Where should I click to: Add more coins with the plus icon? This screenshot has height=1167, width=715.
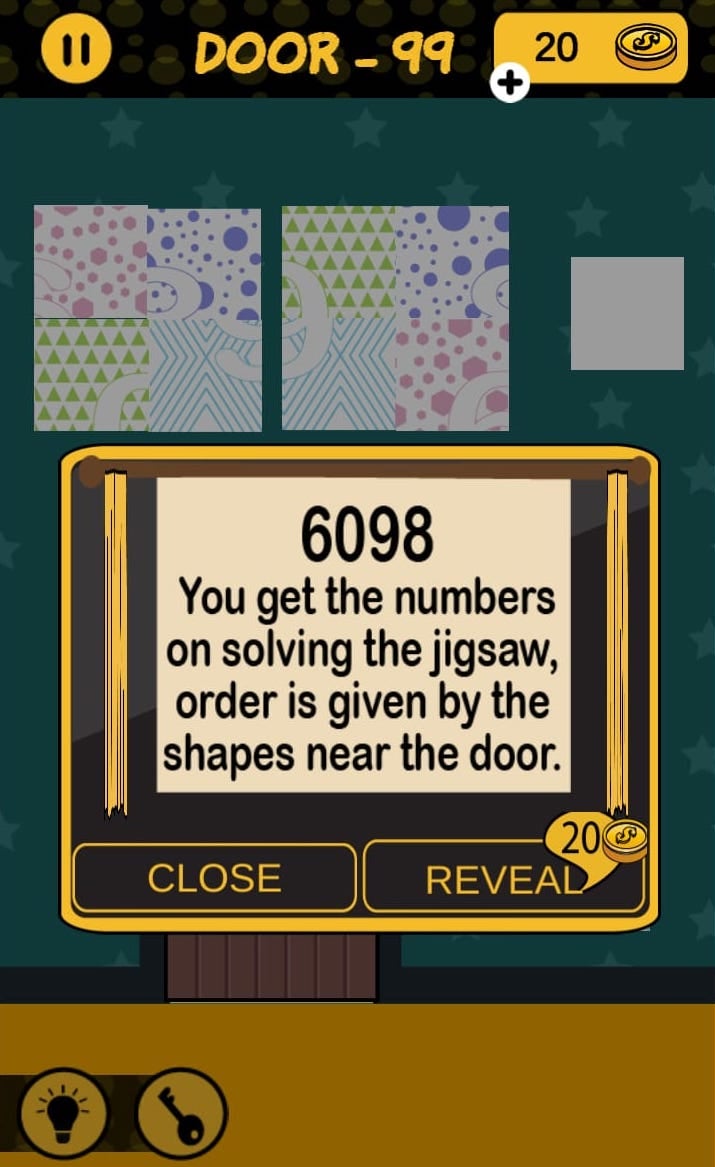click(x=510, y=85)
